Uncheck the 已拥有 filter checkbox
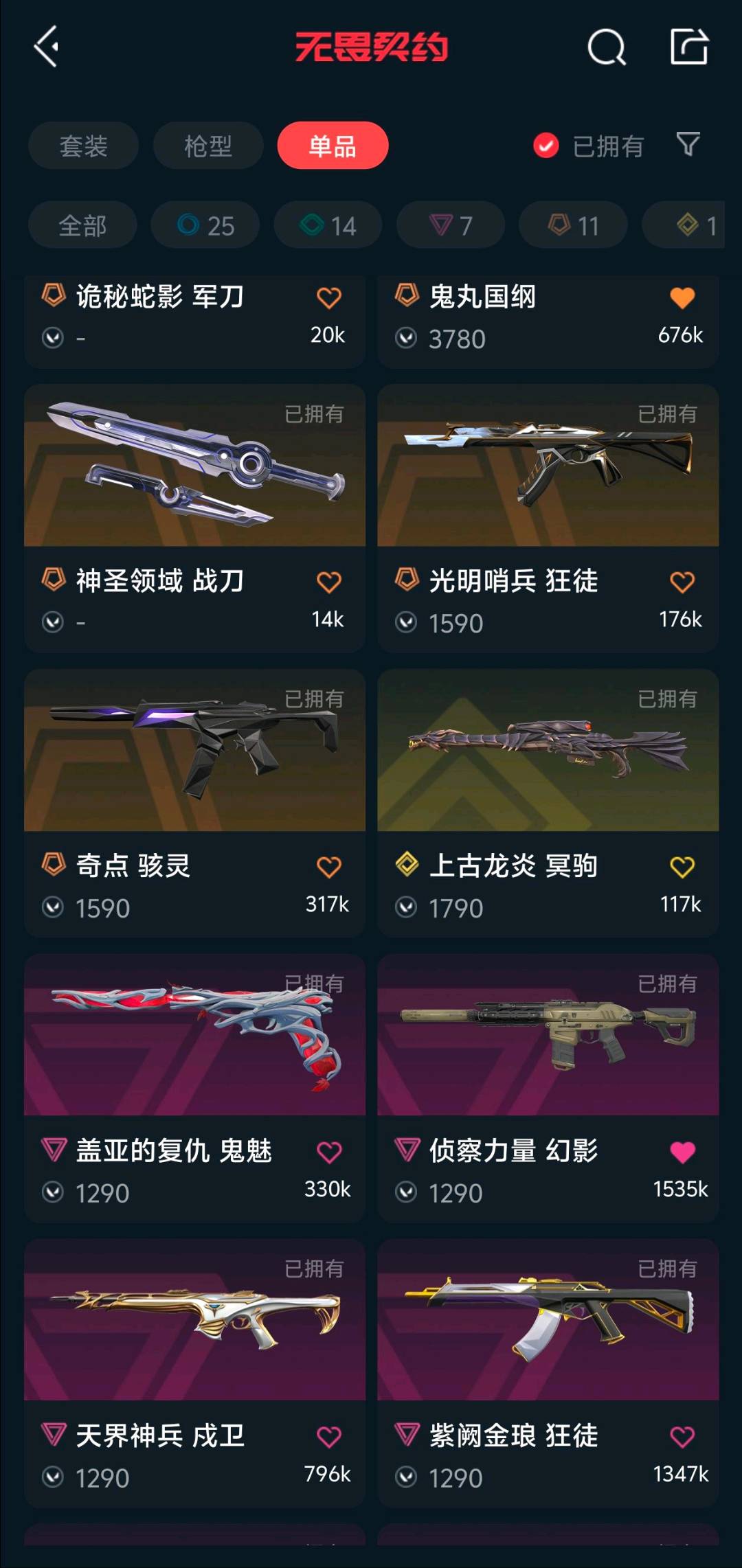Screen dimensions: 742x1568 pyautogui.click(x=546, y=146)
